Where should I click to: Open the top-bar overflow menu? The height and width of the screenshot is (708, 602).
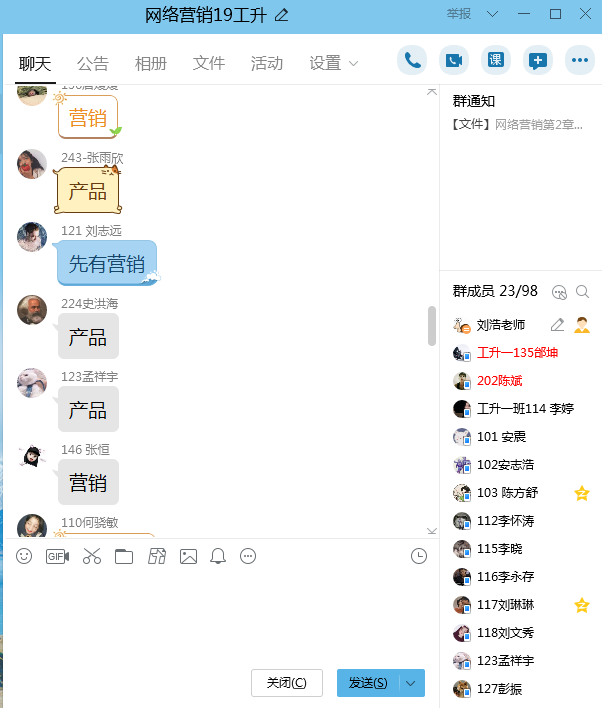click(x=579, y=60)
